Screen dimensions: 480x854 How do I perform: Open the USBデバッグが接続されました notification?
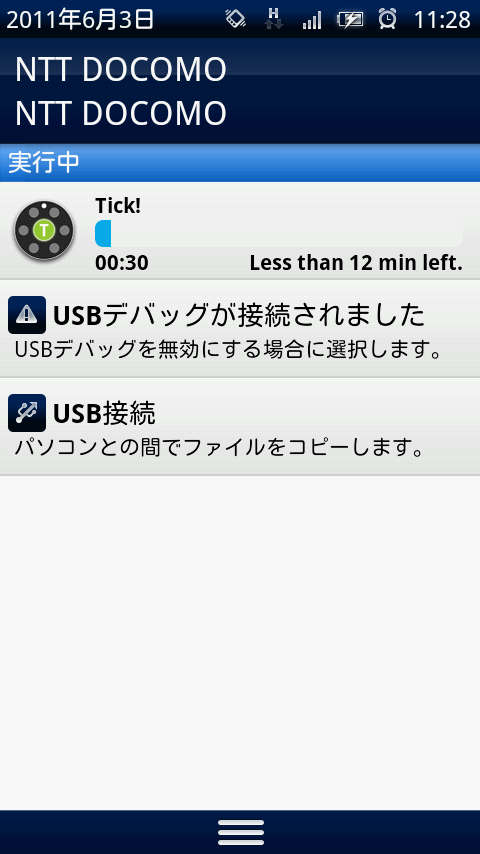[240, 329]
